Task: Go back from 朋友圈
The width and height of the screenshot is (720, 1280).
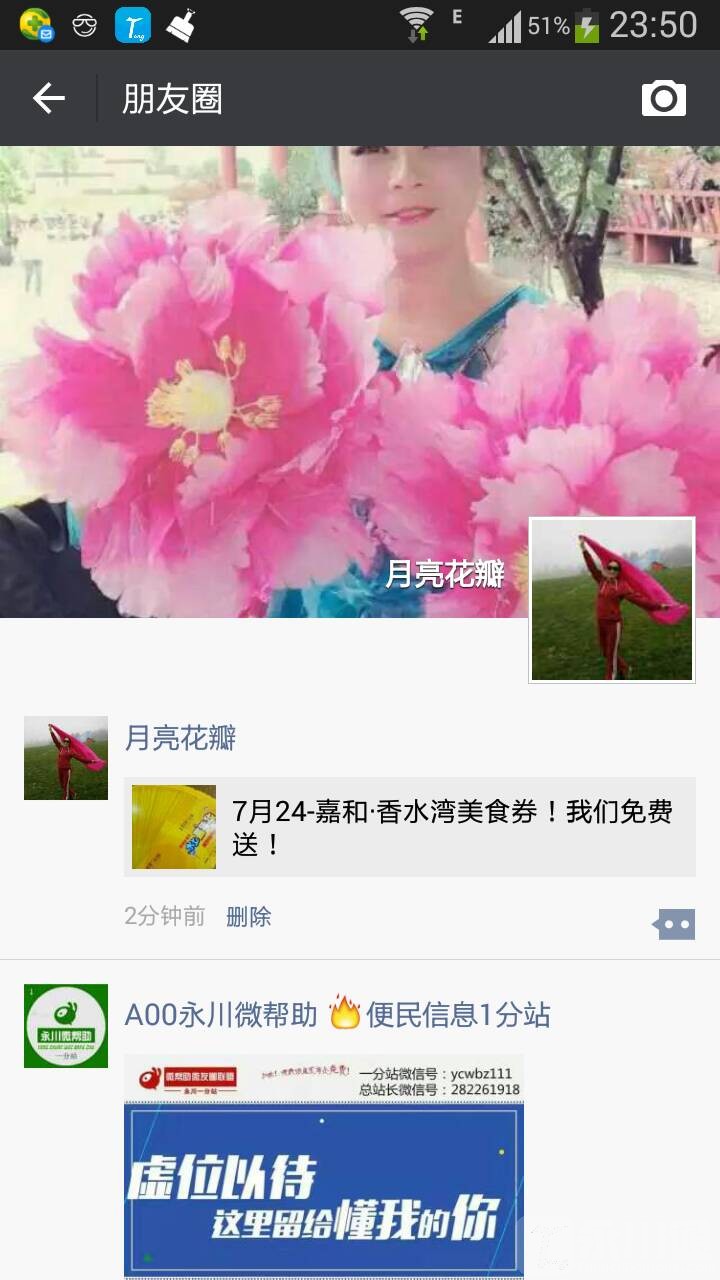Action: pyautogui.click(x=48, y=98)
